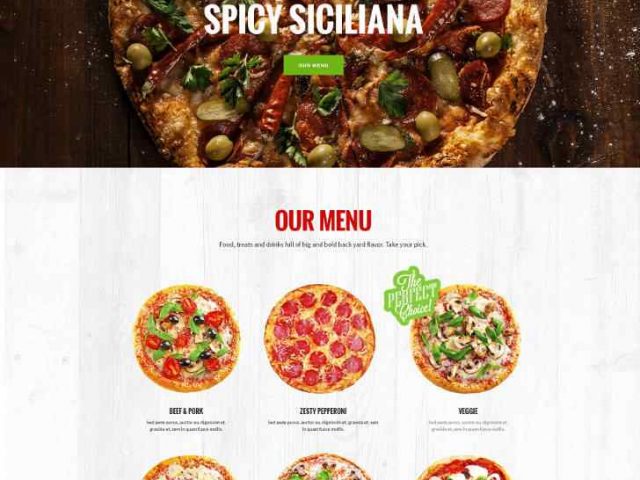Viewport: 640px width, 480px height.
Task: Open the Zesty Pepperoni pizza item
Action: [319, 338]
